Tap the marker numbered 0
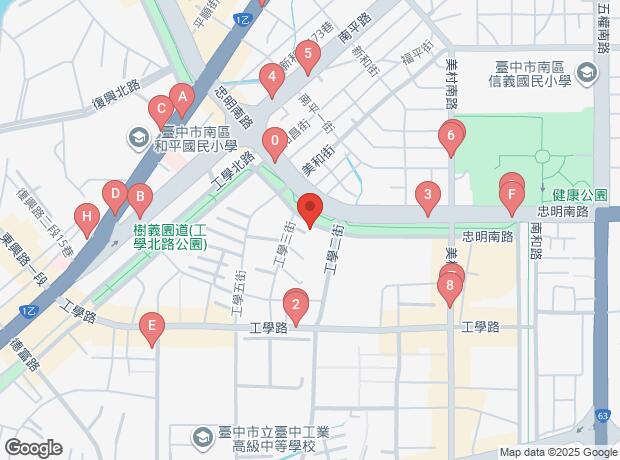Screen dimensions: 620x460 pos(274,141)
